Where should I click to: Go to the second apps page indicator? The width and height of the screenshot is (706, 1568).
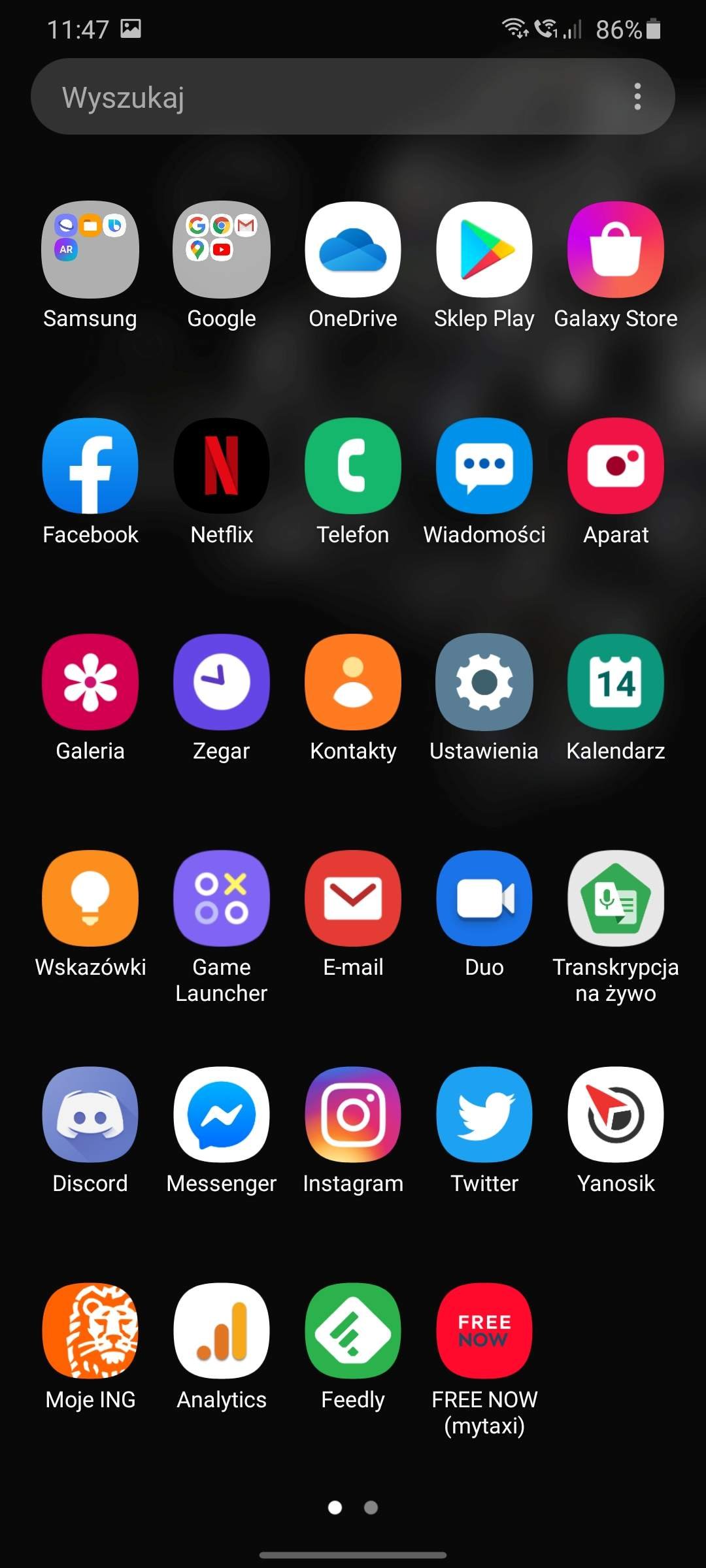(371, 1507)
